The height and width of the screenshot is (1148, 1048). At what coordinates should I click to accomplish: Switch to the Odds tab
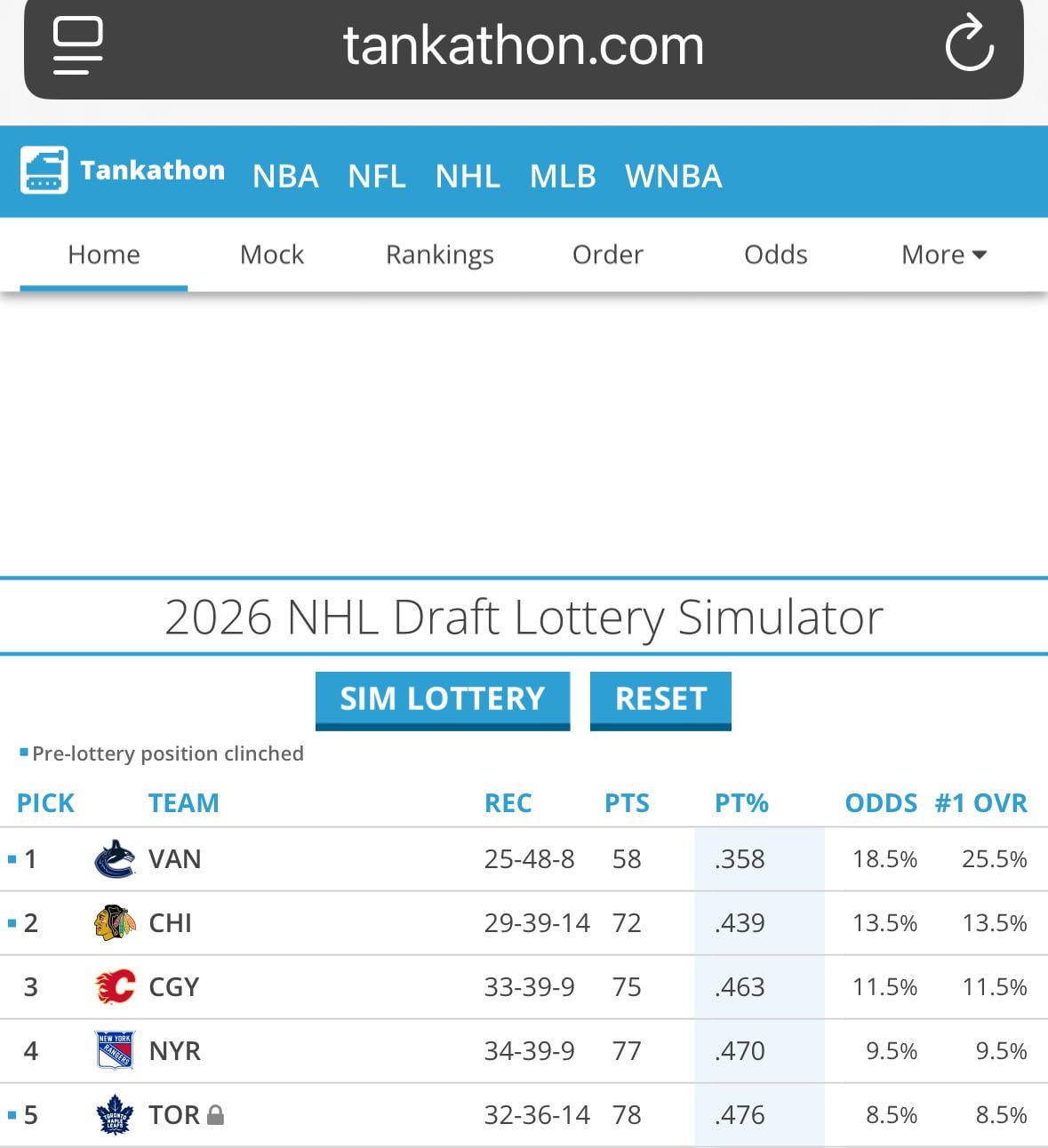[x=775, y=255]
